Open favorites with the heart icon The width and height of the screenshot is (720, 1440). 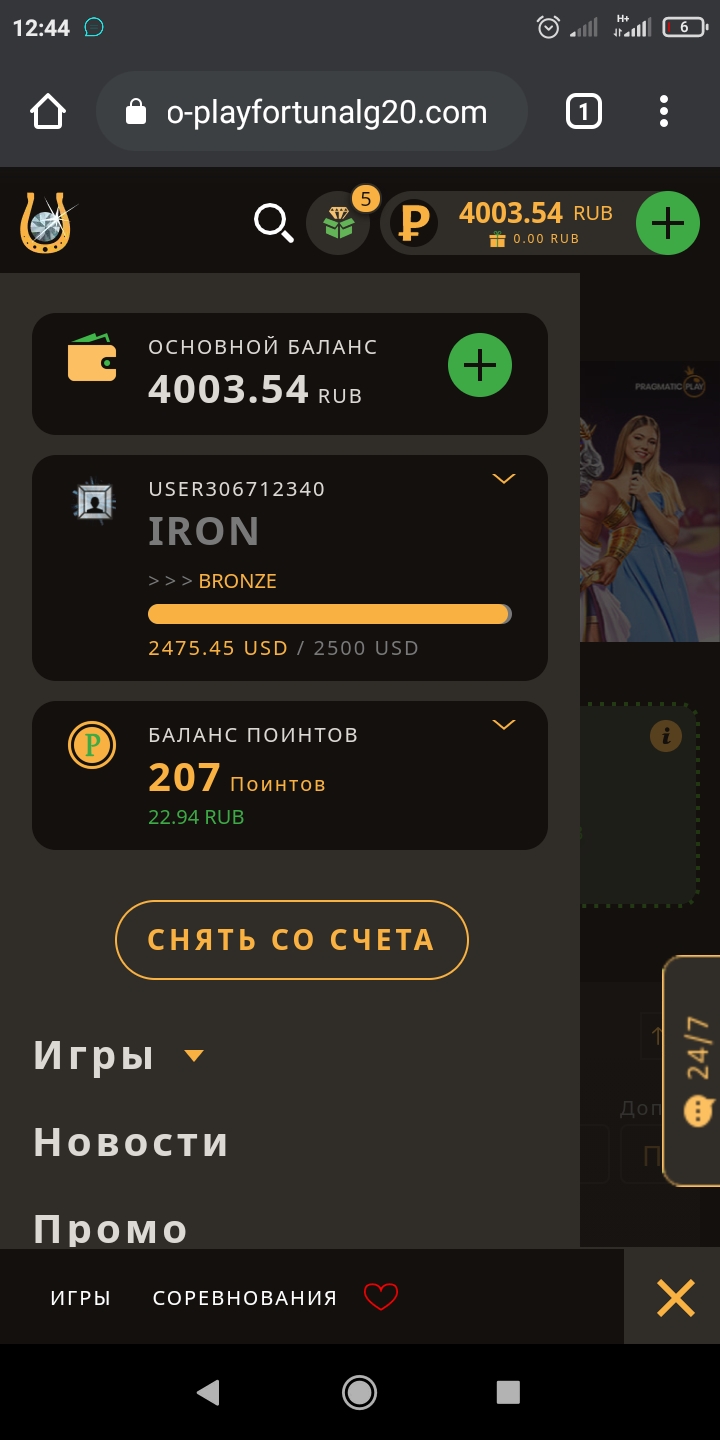381,1297
